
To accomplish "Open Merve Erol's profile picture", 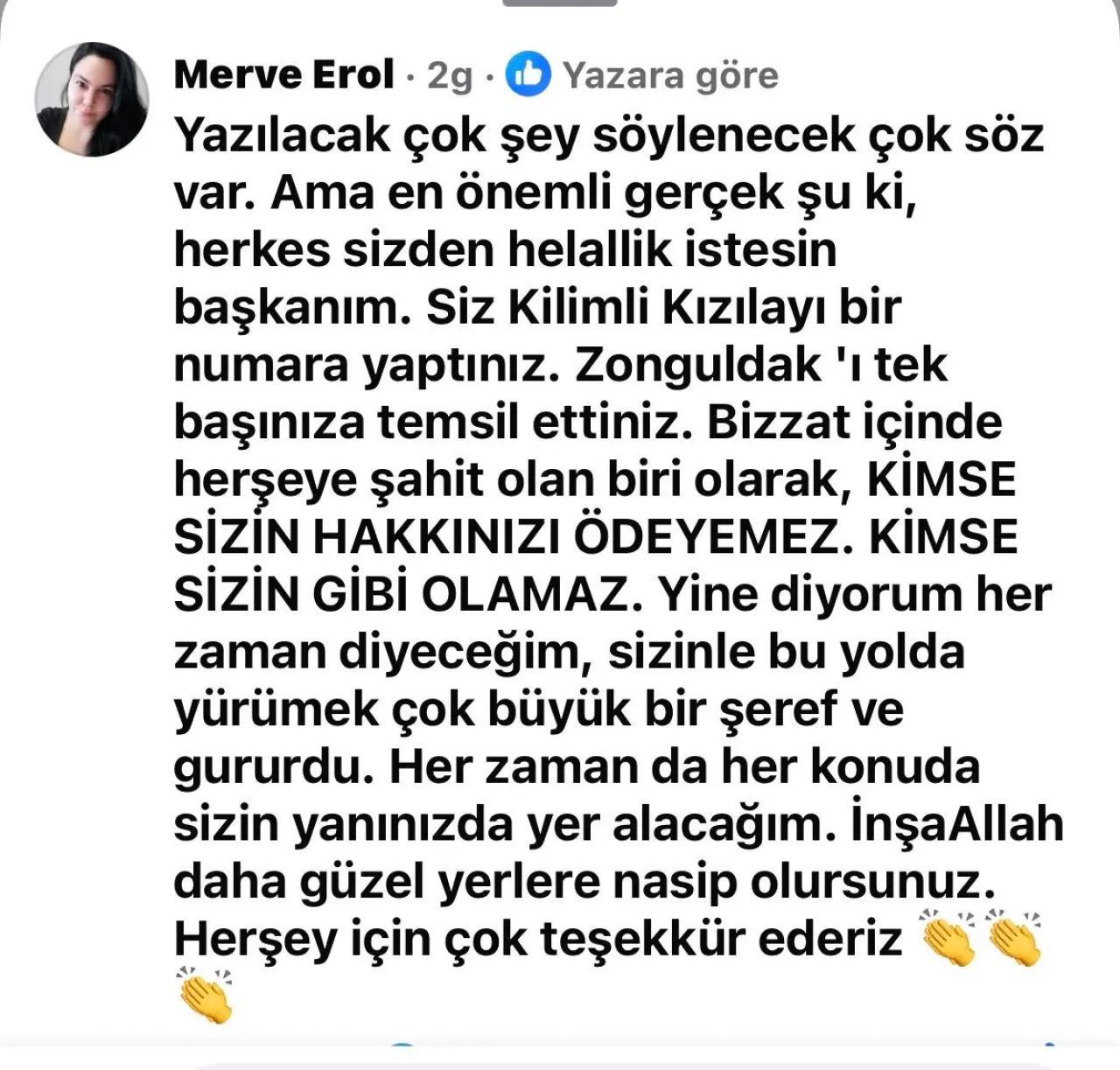I will point(91,99).
